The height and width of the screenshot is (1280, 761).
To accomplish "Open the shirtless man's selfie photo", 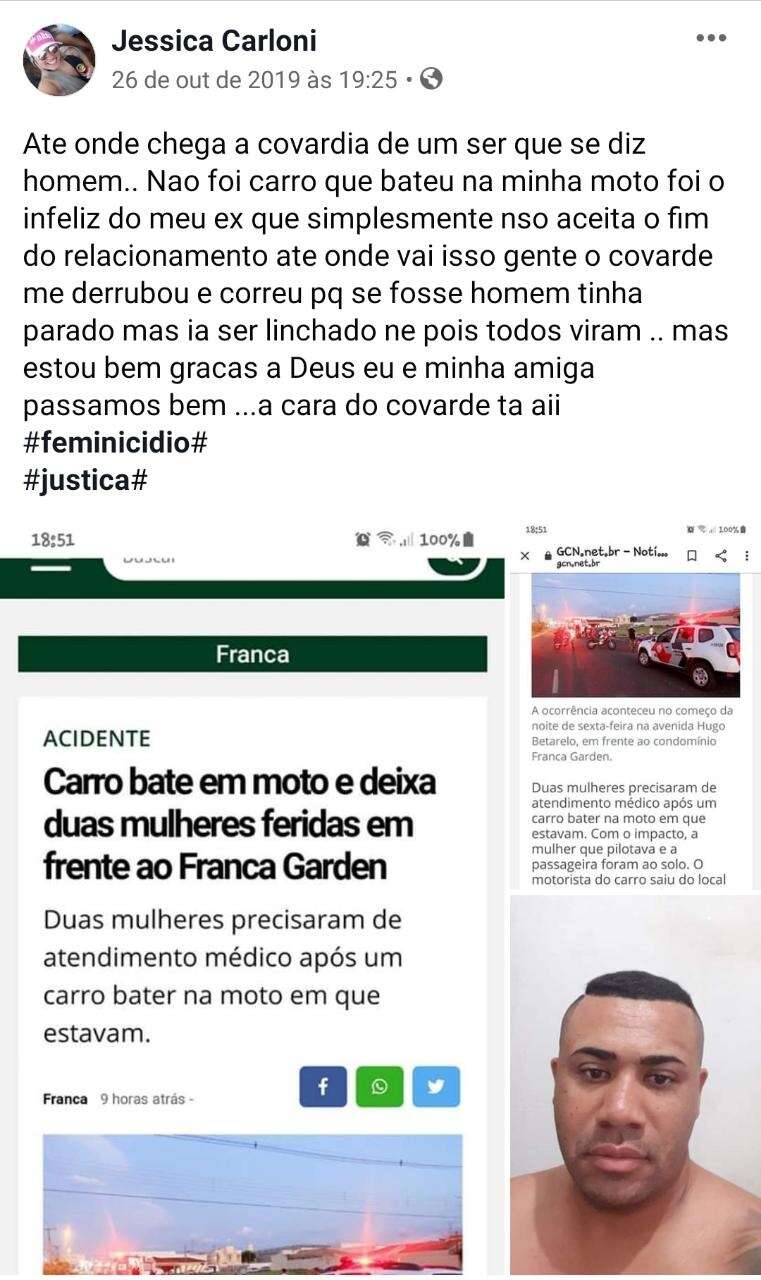I will (x=635, y=1085).
